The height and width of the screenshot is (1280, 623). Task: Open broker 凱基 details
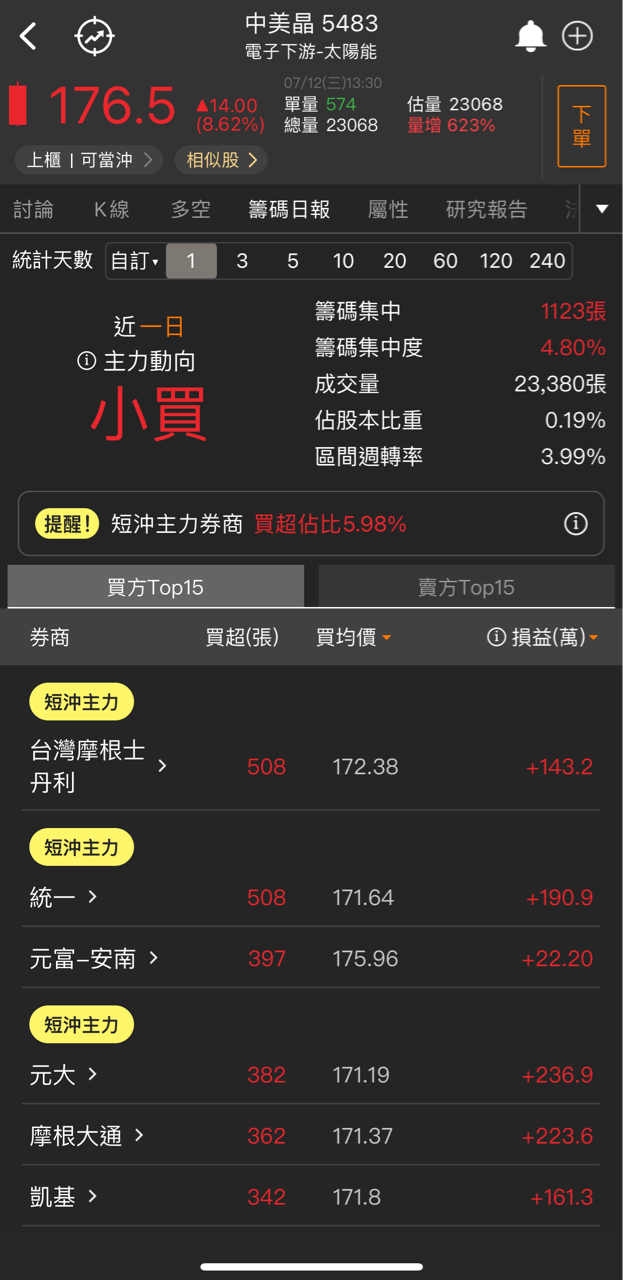(x=63, y=1196)
